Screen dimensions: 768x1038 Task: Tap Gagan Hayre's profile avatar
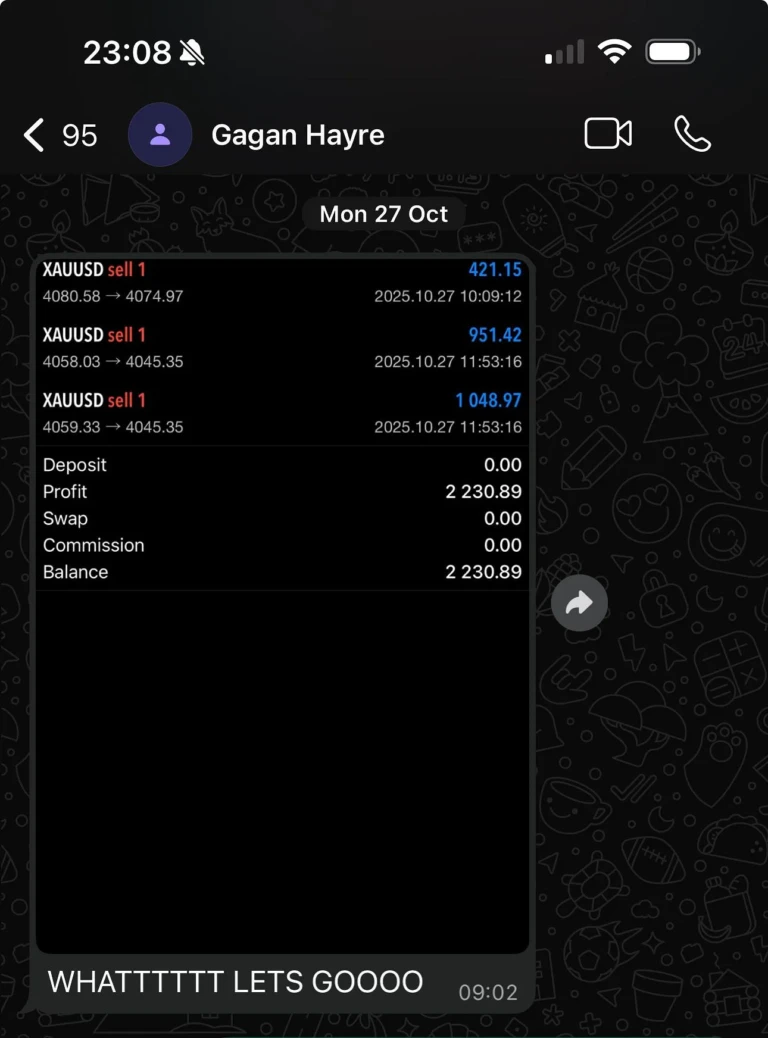coord(160,135)
